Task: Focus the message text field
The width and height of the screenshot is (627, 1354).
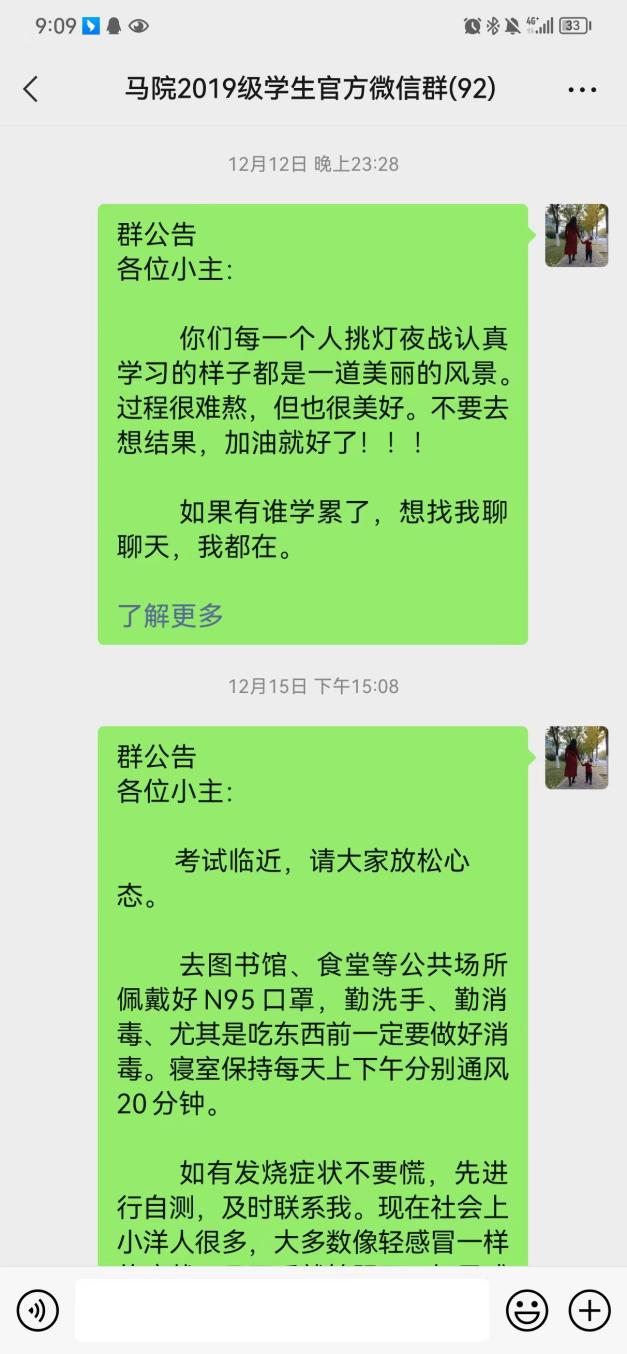Action: pyautogui.click(x=282, y=1310)
